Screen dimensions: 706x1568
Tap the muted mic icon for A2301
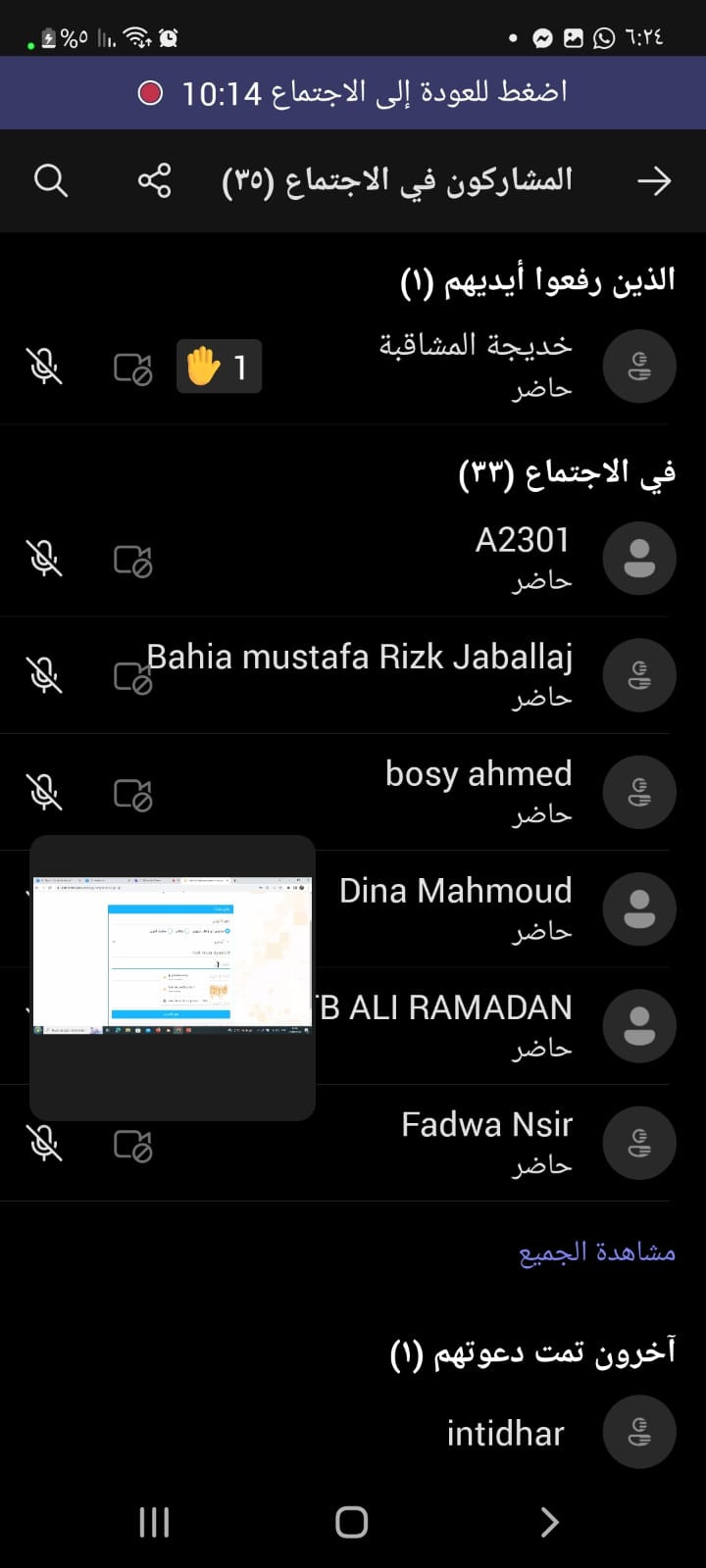tap(44, 560)
